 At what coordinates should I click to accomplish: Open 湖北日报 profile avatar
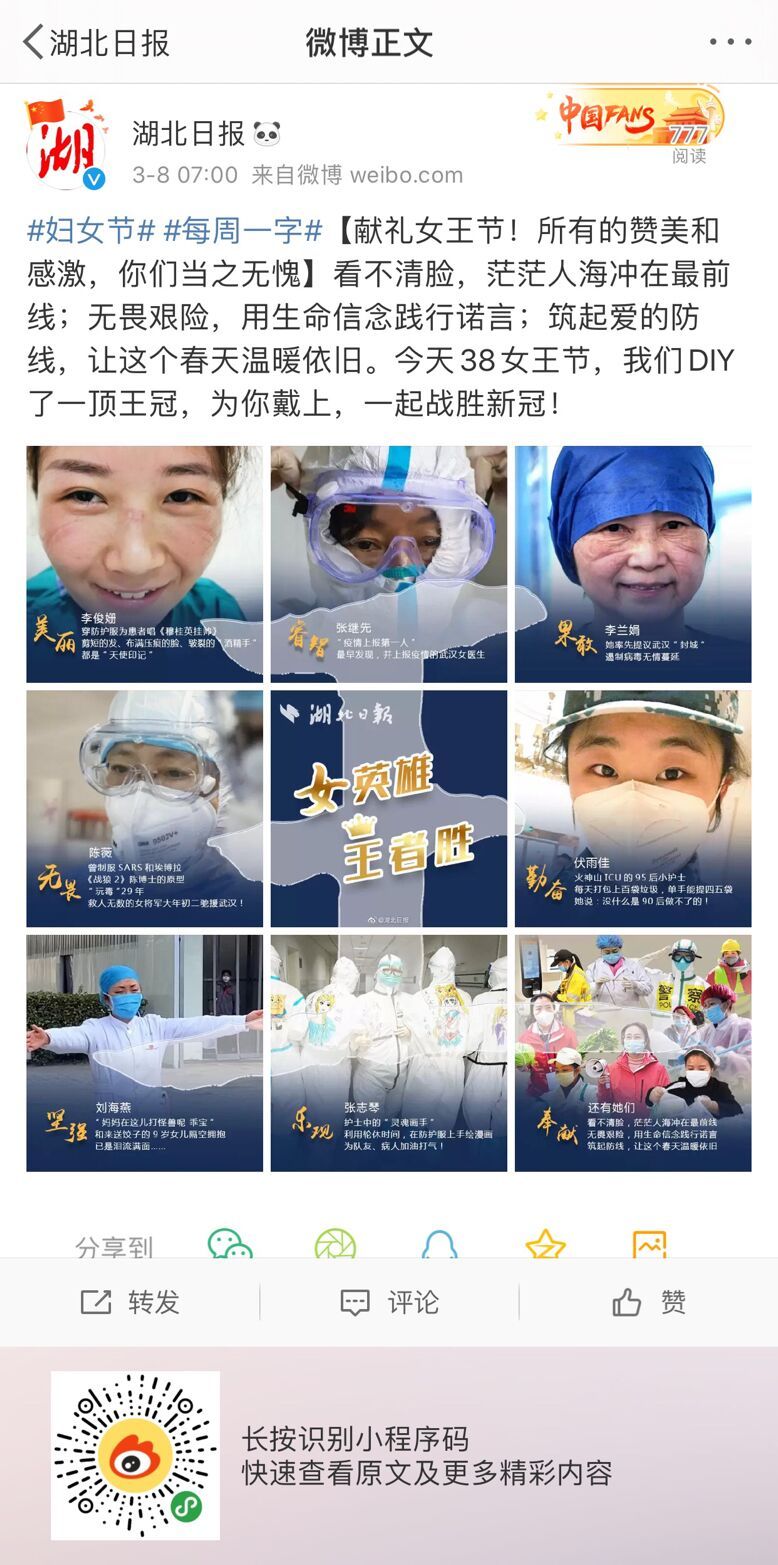[x=65, y=144]
